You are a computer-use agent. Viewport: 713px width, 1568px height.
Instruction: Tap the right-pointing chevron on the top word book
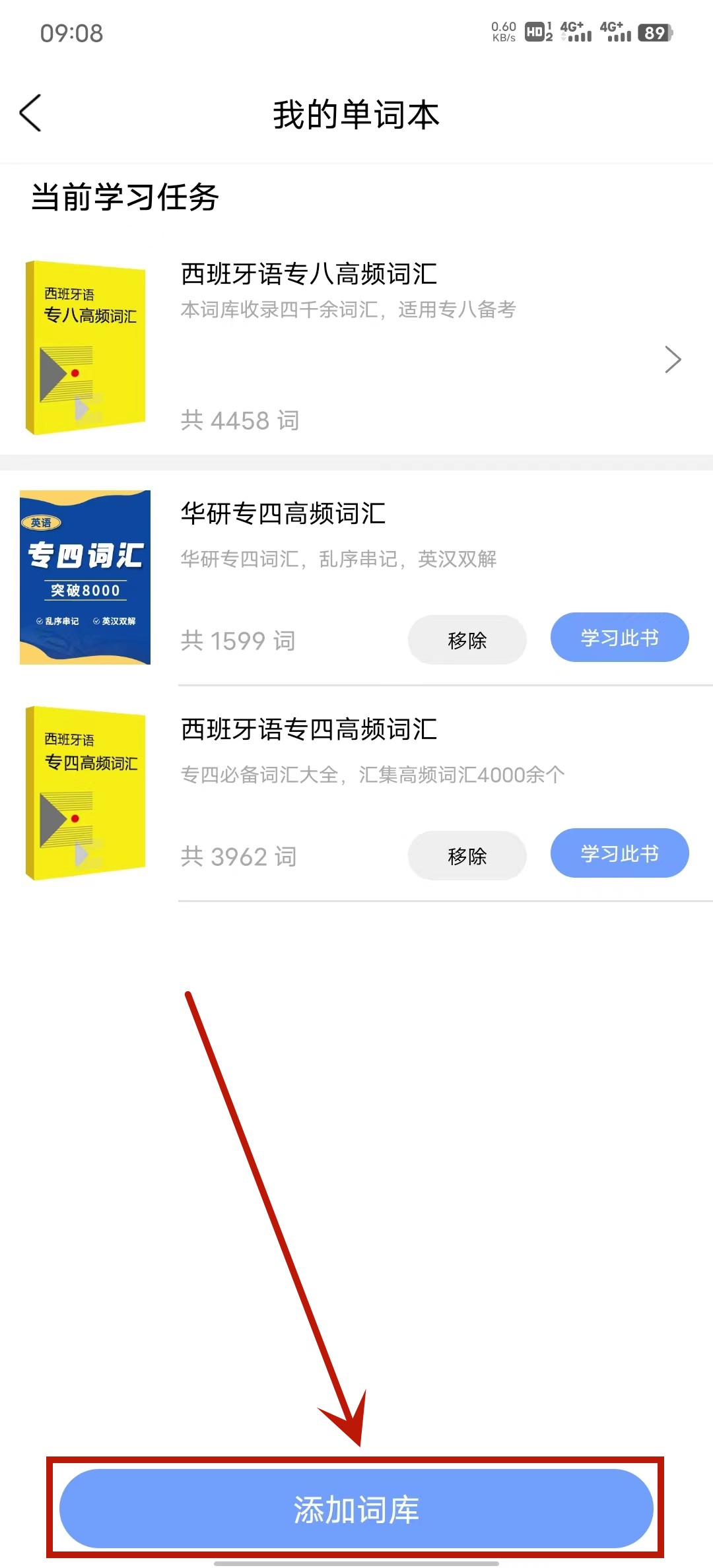(x=673, y=360)
